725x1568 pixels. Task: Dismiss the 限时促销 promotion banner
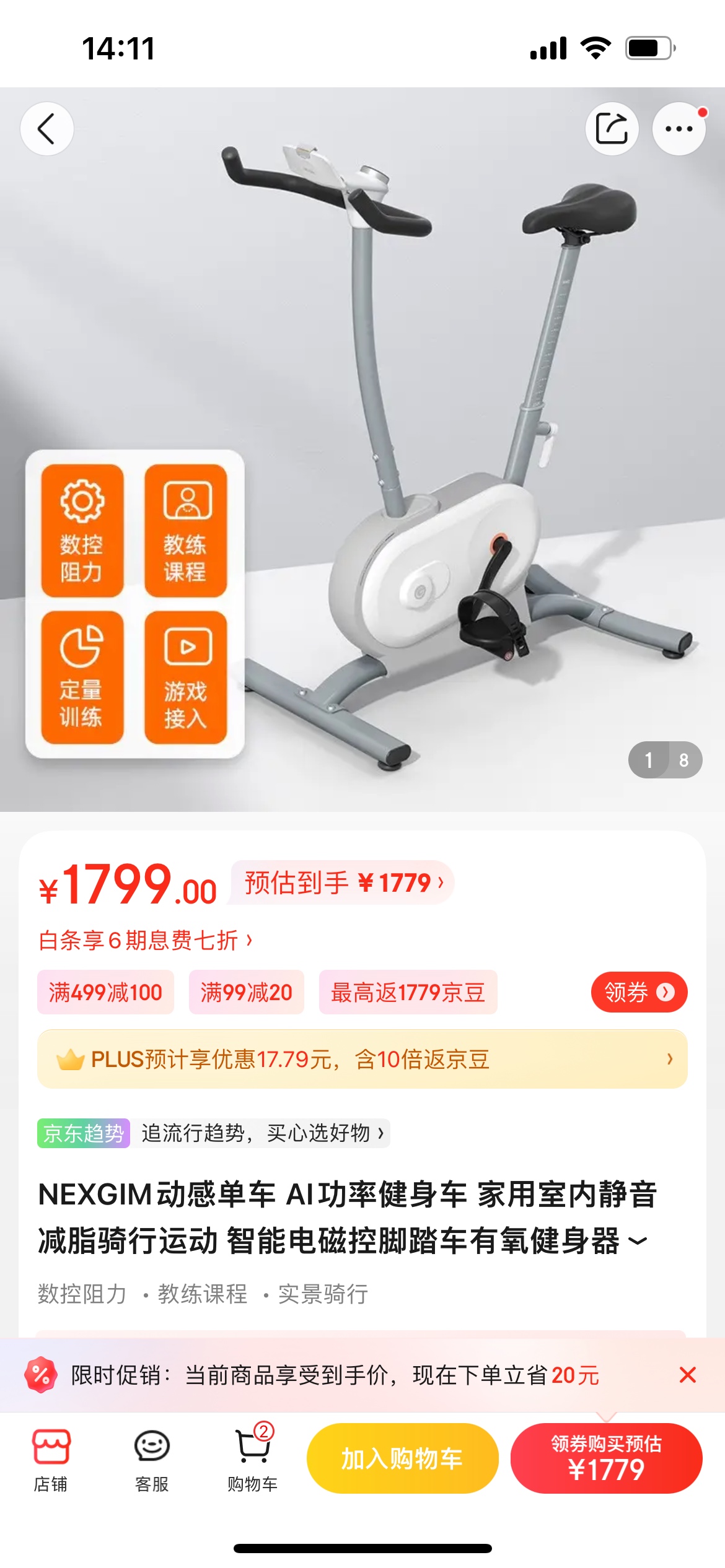[687, 1375]
